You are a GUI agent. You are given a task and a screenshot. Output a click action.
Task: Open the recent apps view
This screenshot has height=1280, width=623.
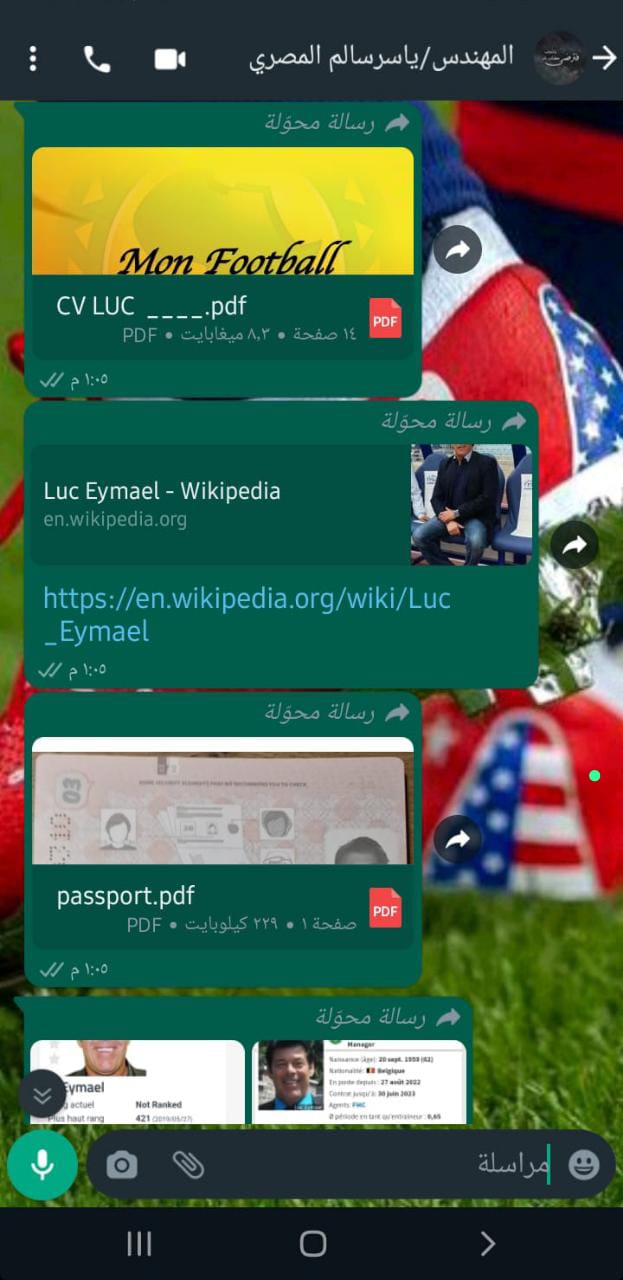(x=139, y=1243)
